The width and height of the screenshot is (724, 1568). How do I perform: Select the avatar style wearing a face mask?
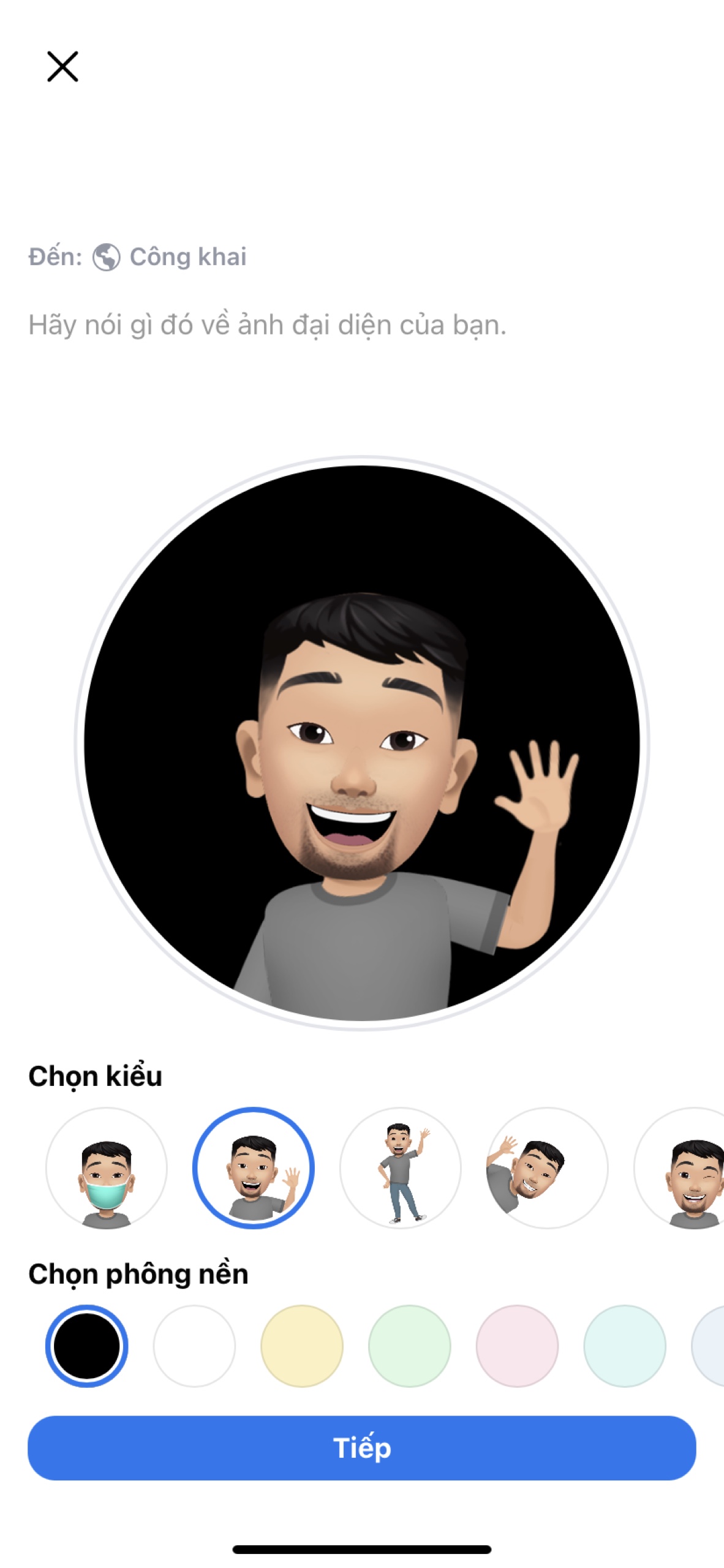pos(107,1167)
